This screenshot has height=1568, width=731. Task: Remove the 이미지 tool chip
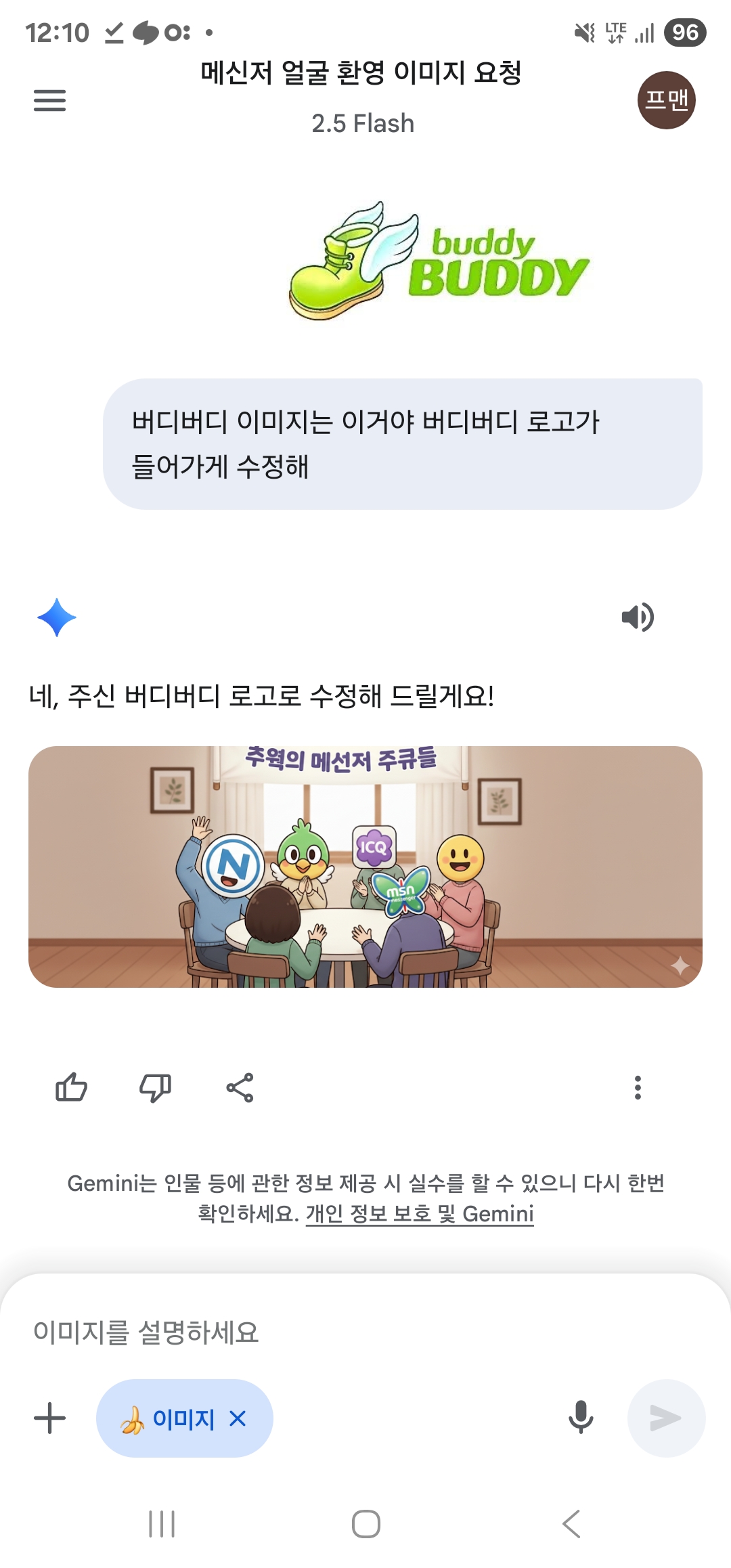click(x=238, y=1418)
